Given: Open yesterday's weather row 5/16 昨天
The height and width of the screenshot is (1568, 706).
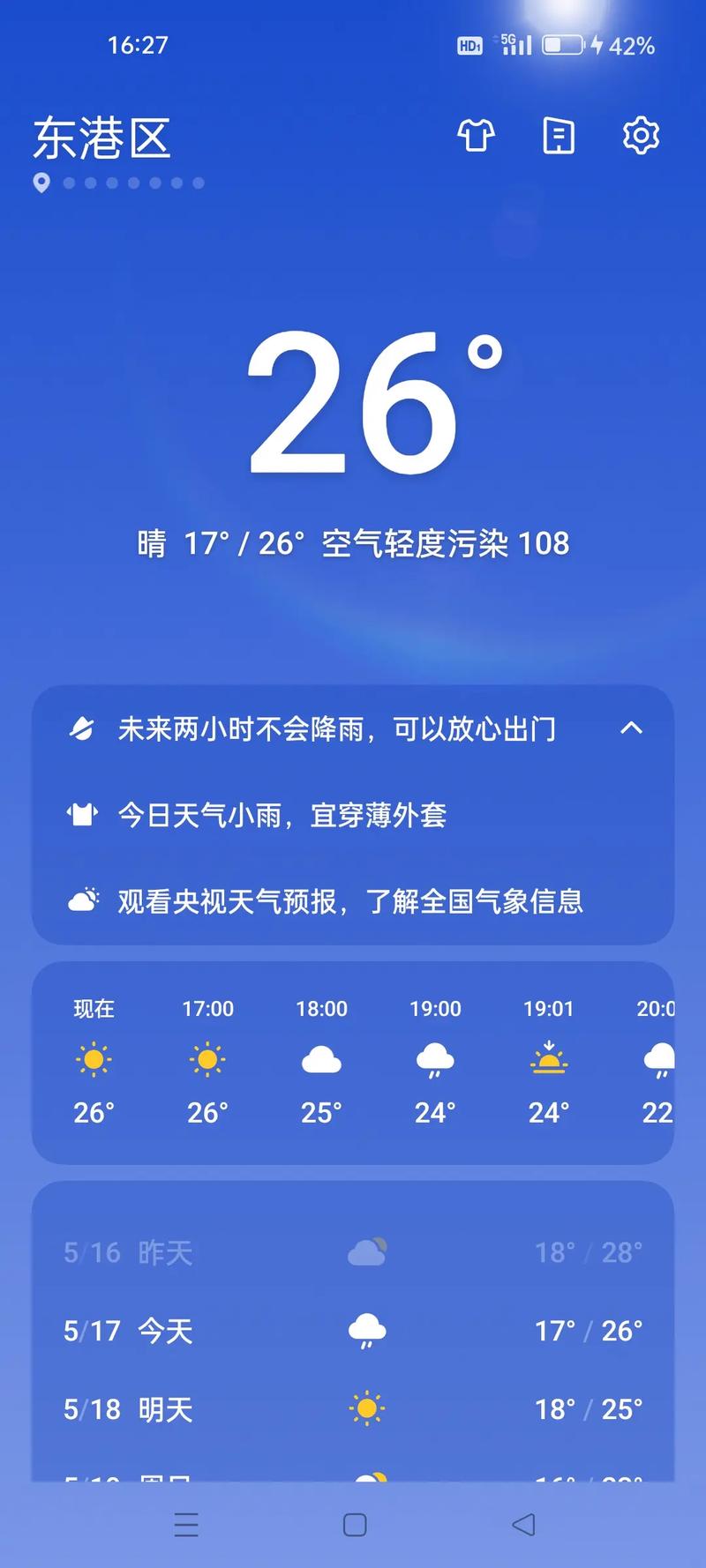Looking at the screenshot, I should (x=353, y=1251).
